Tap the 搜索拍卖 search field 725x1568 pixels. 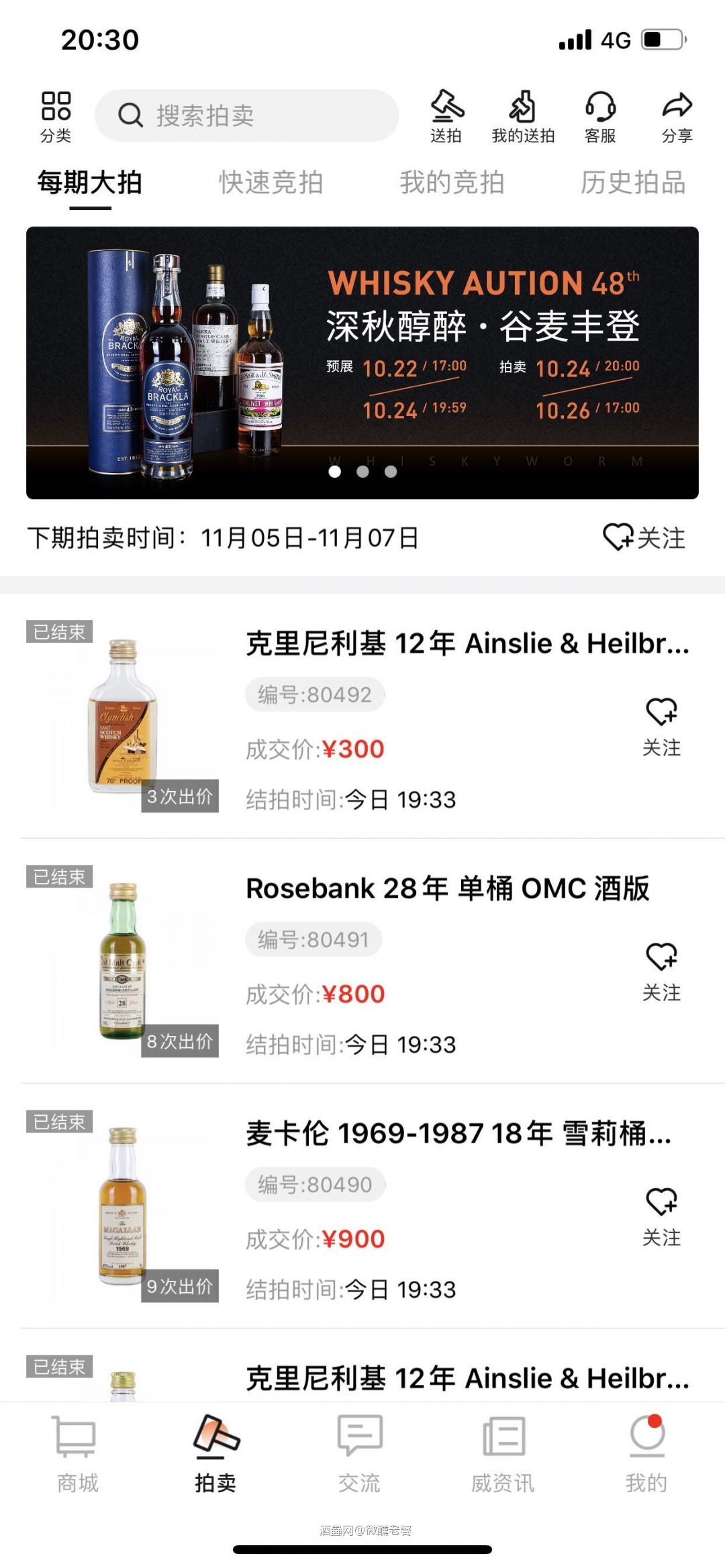pyautogui.click(x=248, y=116)
